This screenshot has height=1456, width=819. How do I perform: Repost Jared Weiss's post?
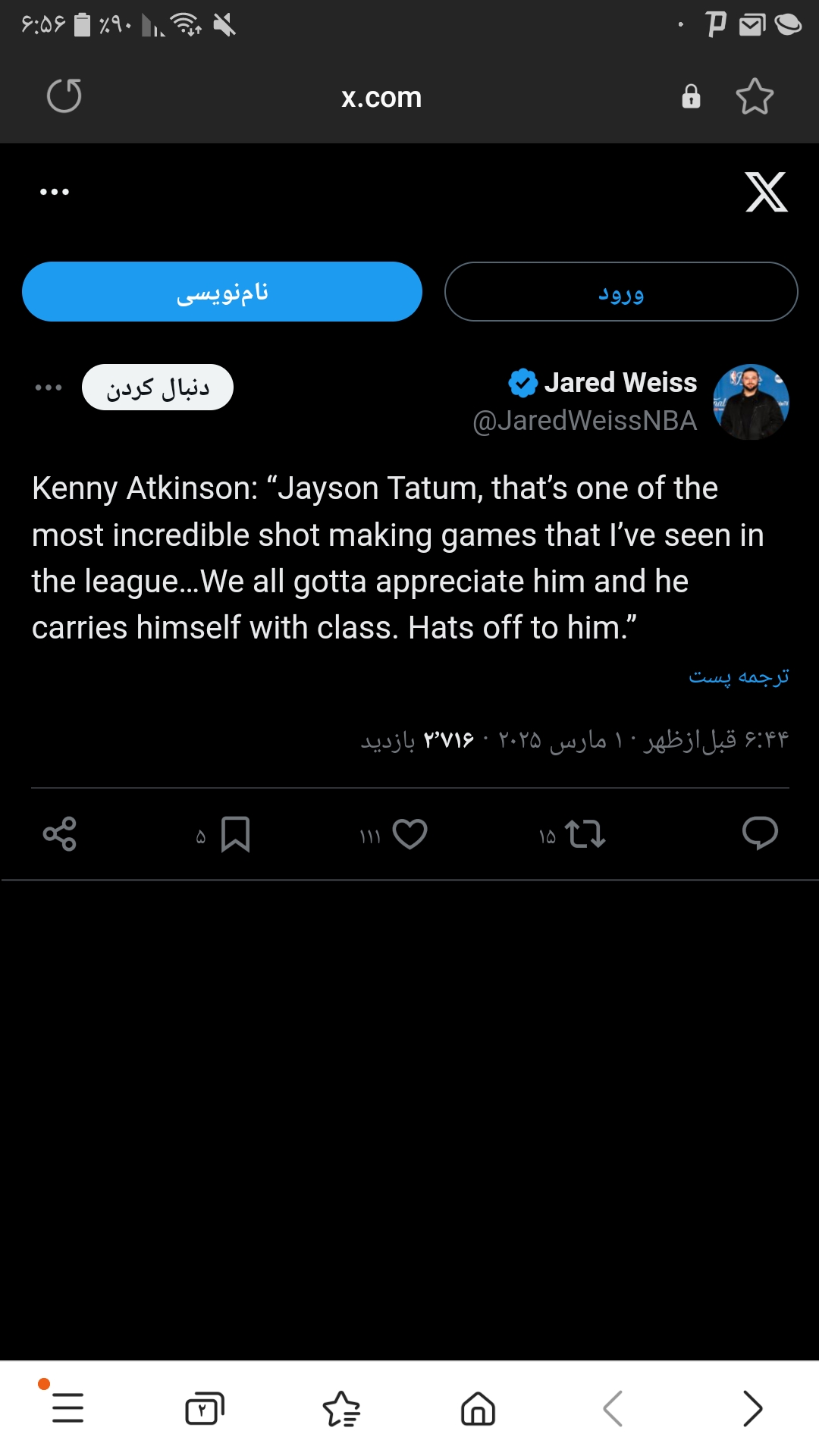click(585, 834)
